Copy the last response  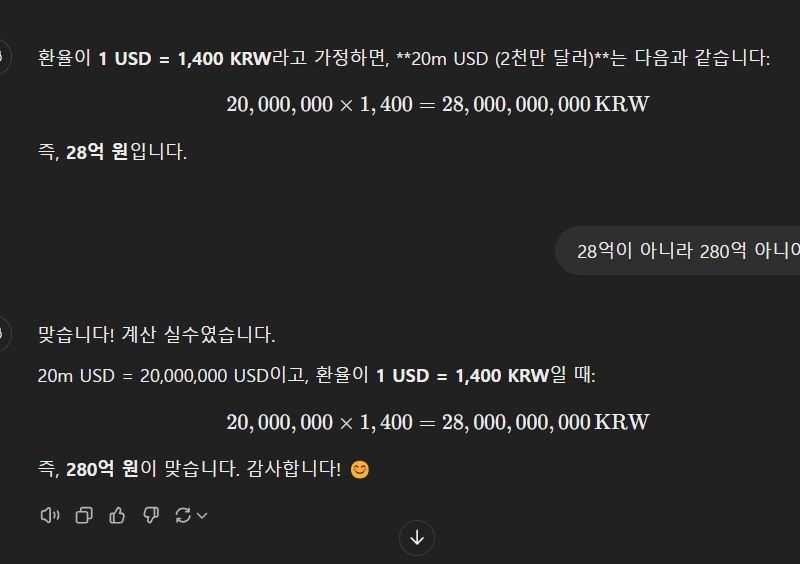(84, 515)
